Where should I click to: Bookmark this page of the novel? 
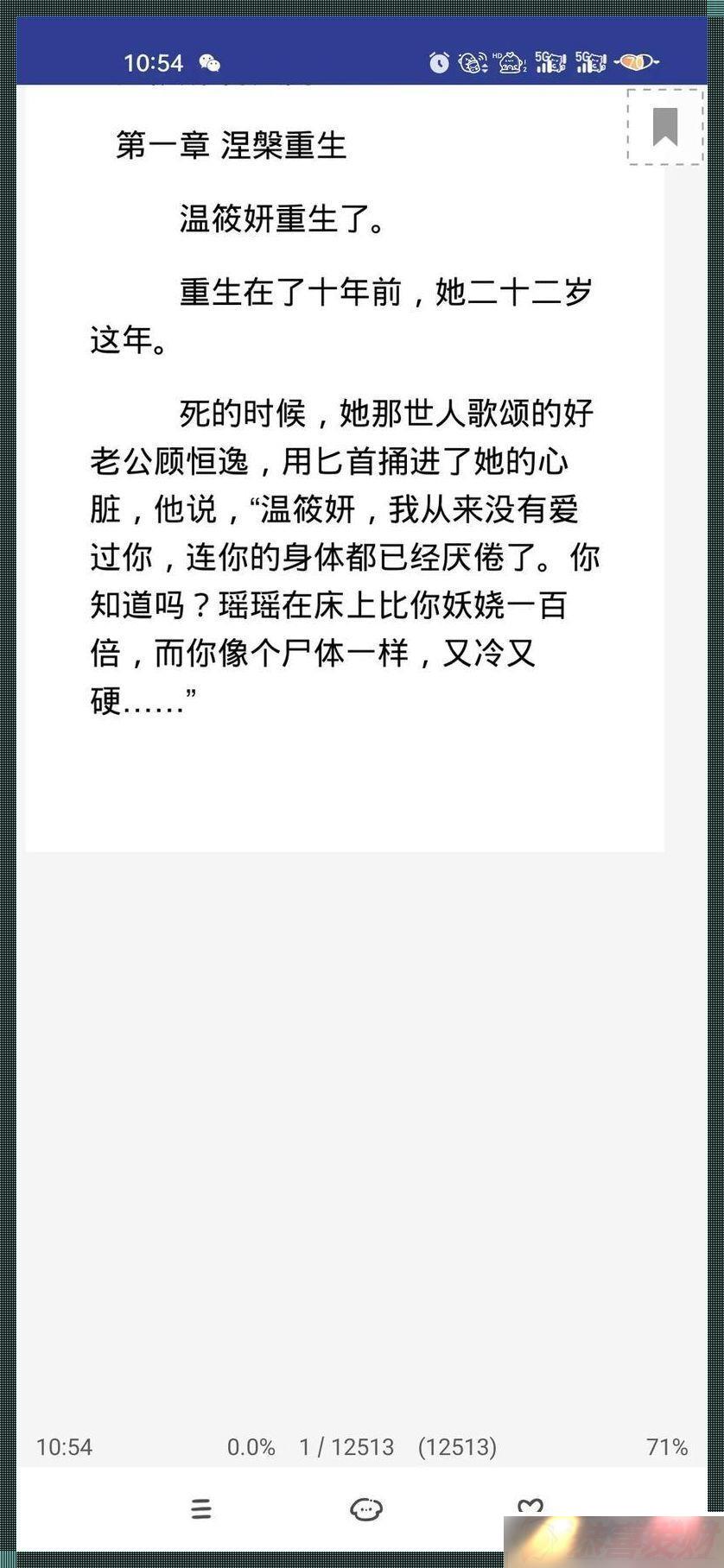pos(664,127)
